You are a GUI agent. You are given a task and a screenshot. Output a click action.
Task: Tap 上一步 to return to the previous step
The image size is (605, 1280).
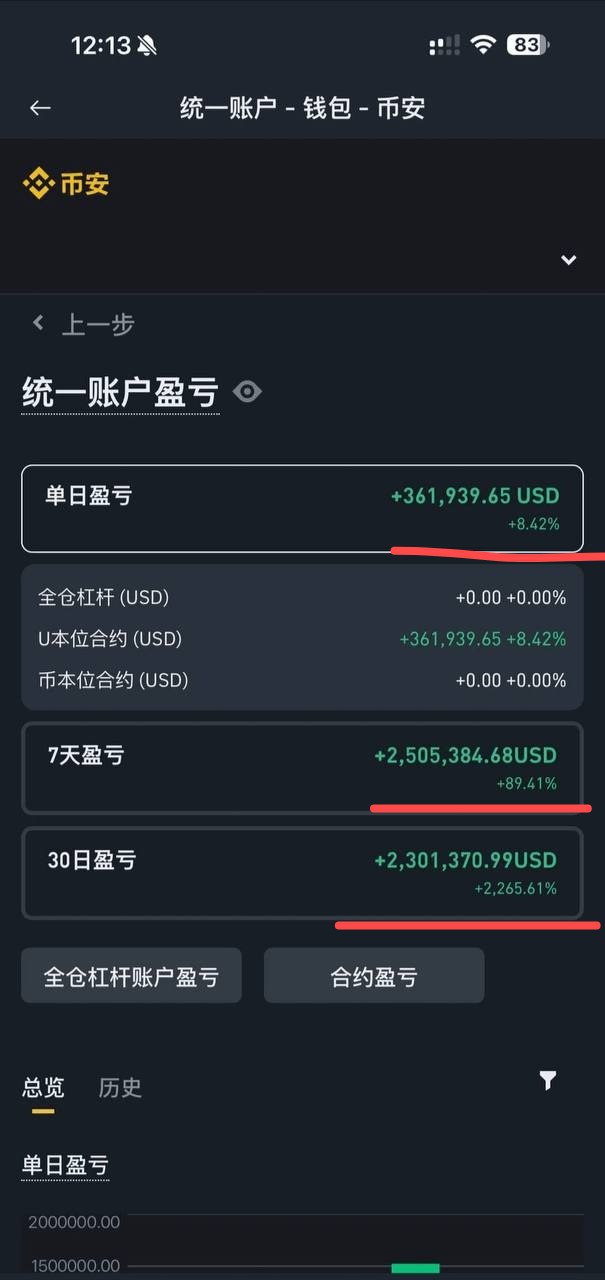point(83,324)
